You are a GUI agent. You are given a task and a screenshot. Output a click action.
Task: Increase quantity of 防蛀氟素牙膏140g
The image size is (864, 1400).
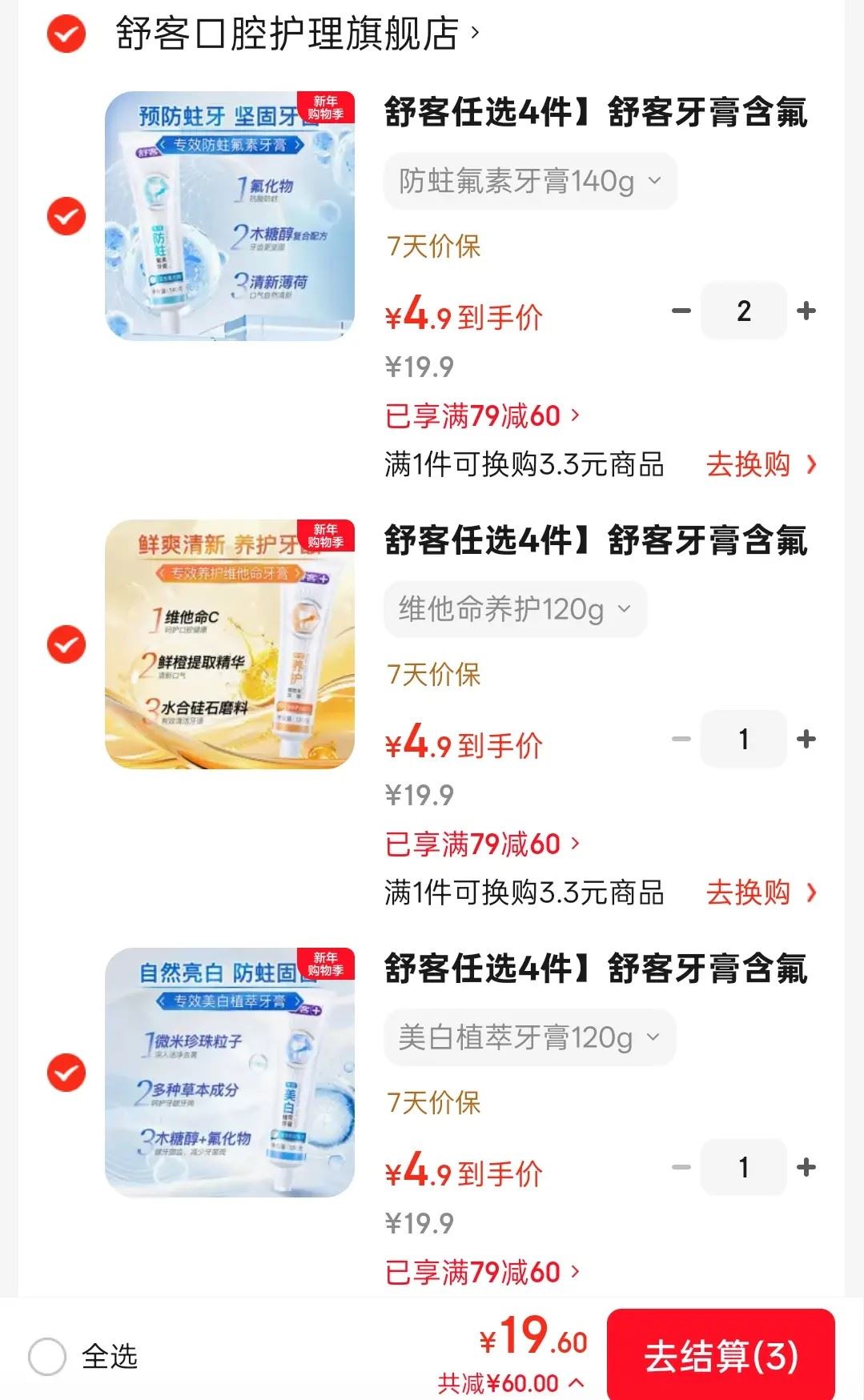click(806, 311)
